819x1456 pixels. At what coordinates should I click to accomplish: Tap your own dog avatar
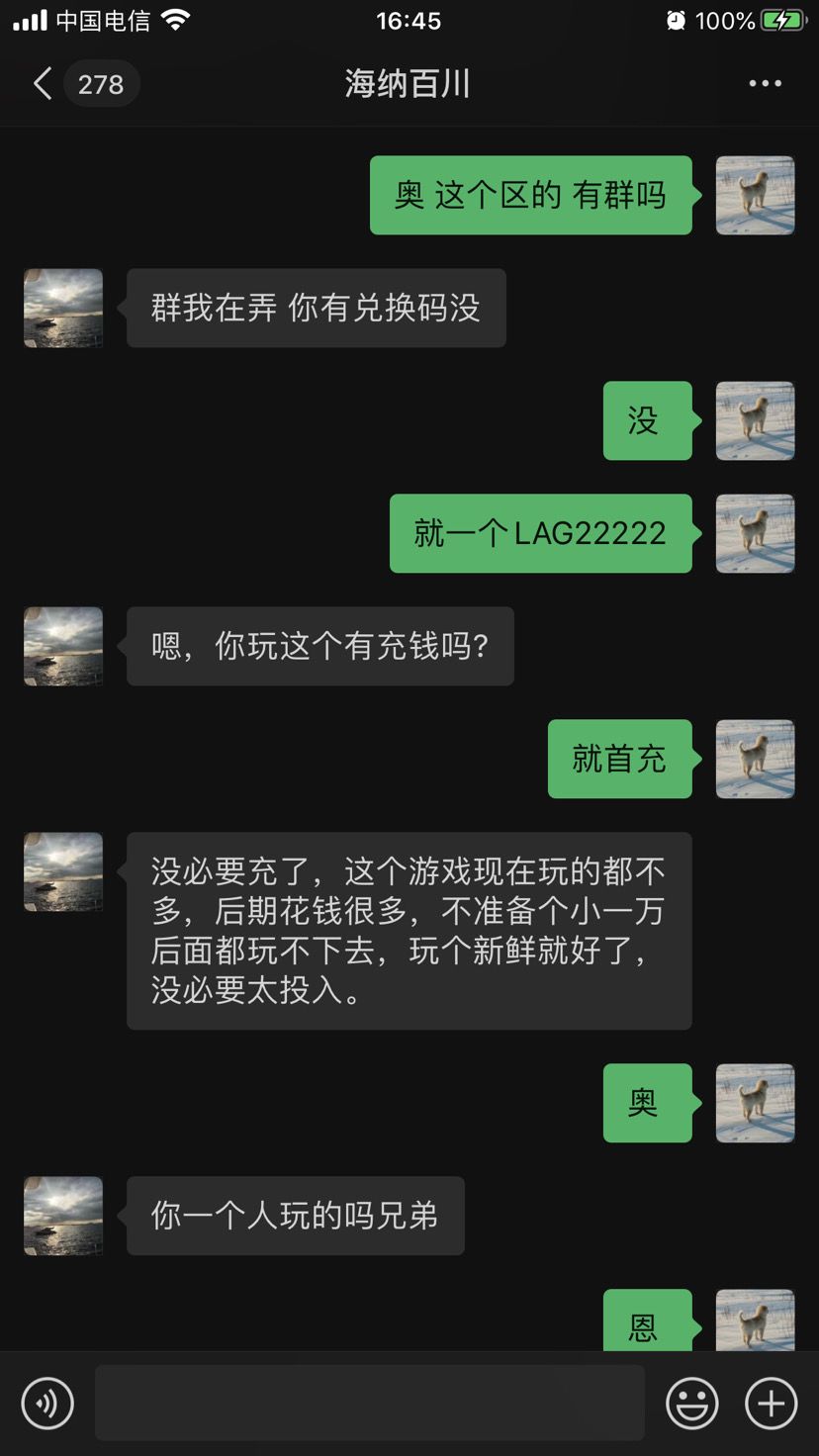tap(755, 195)
